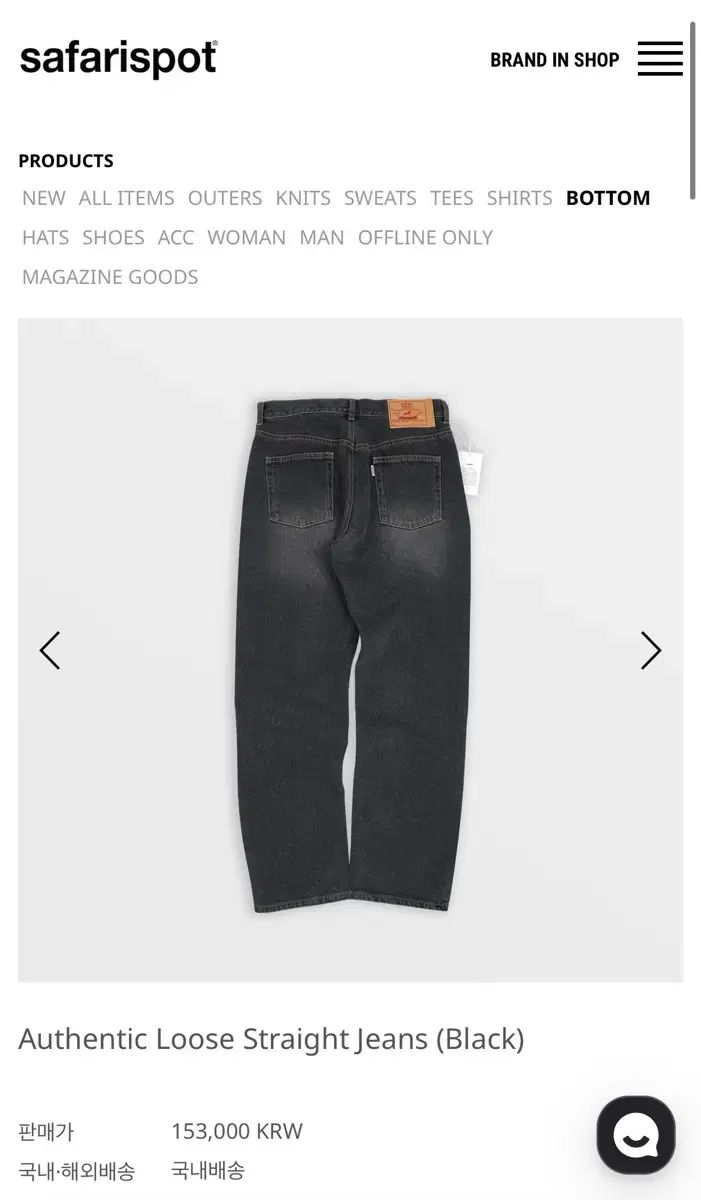Select the NEW category
This screenshot has width=701, height=1200.
coord(44,198)
